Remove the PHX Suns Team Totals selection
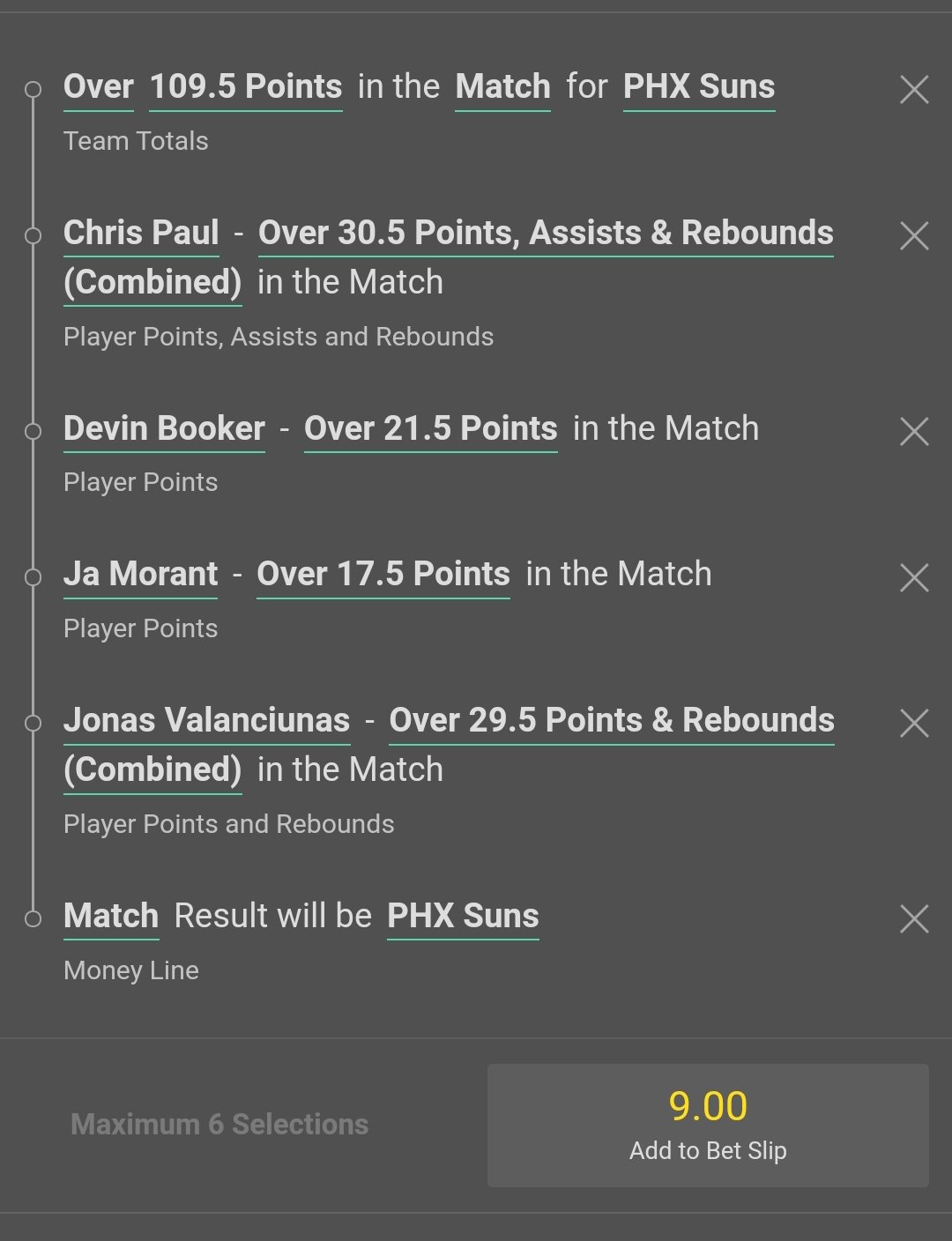 coord(914,90)
